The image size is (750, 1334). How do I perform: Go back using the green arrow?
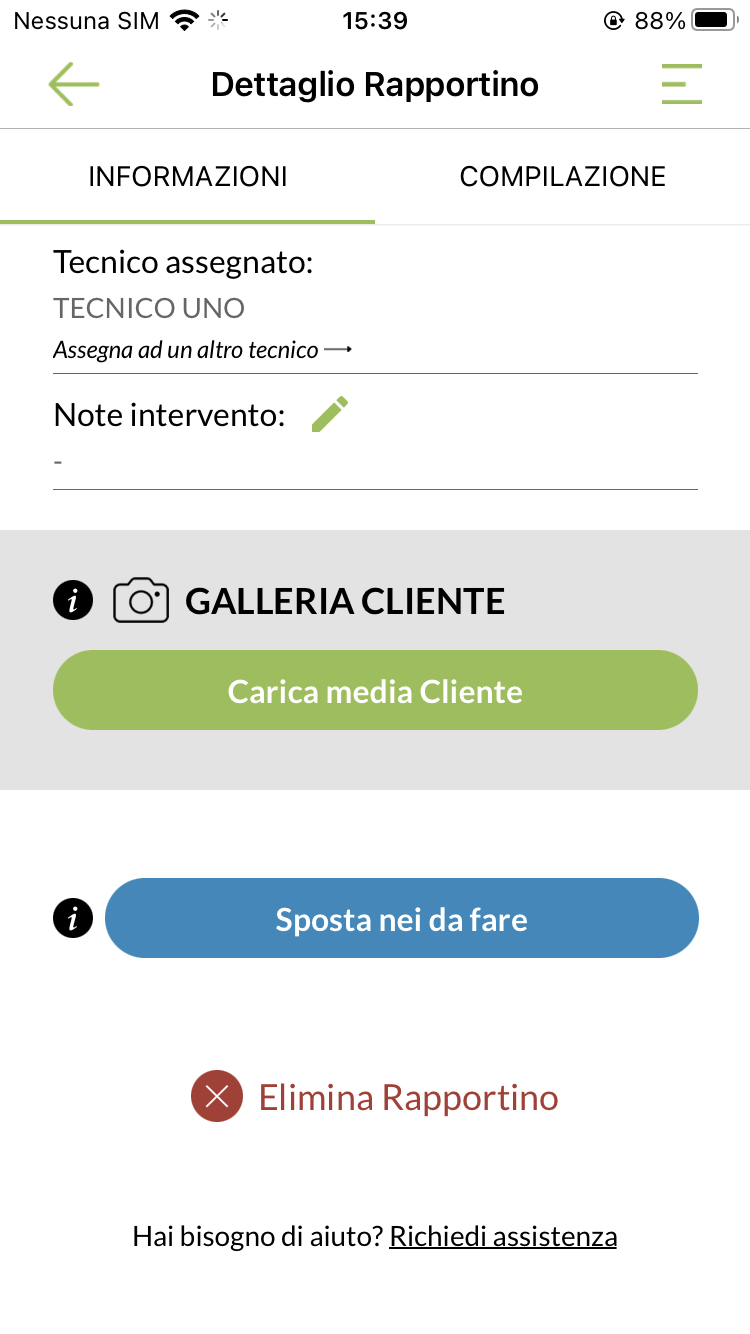[x=74, y=85]
